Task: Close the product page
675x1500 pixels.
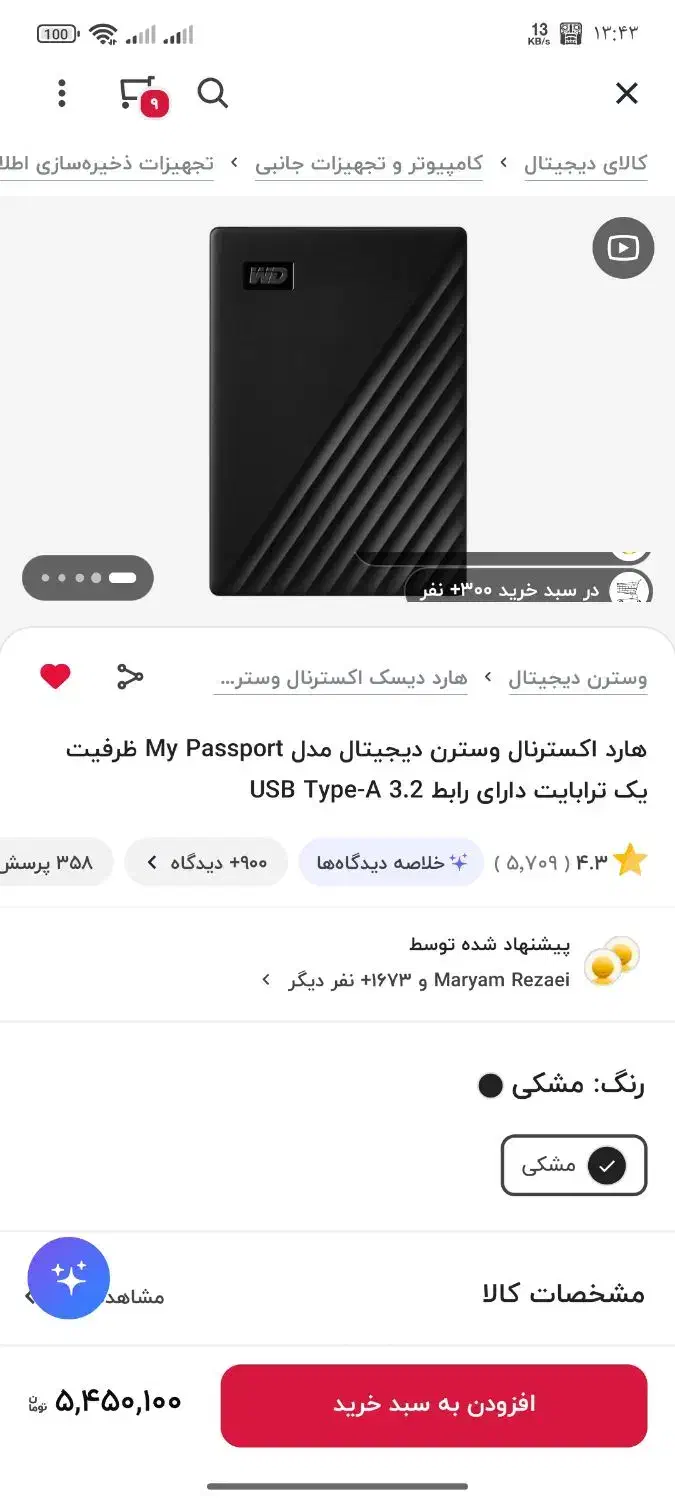Action: pyautogui.click(x=626, y=94)
